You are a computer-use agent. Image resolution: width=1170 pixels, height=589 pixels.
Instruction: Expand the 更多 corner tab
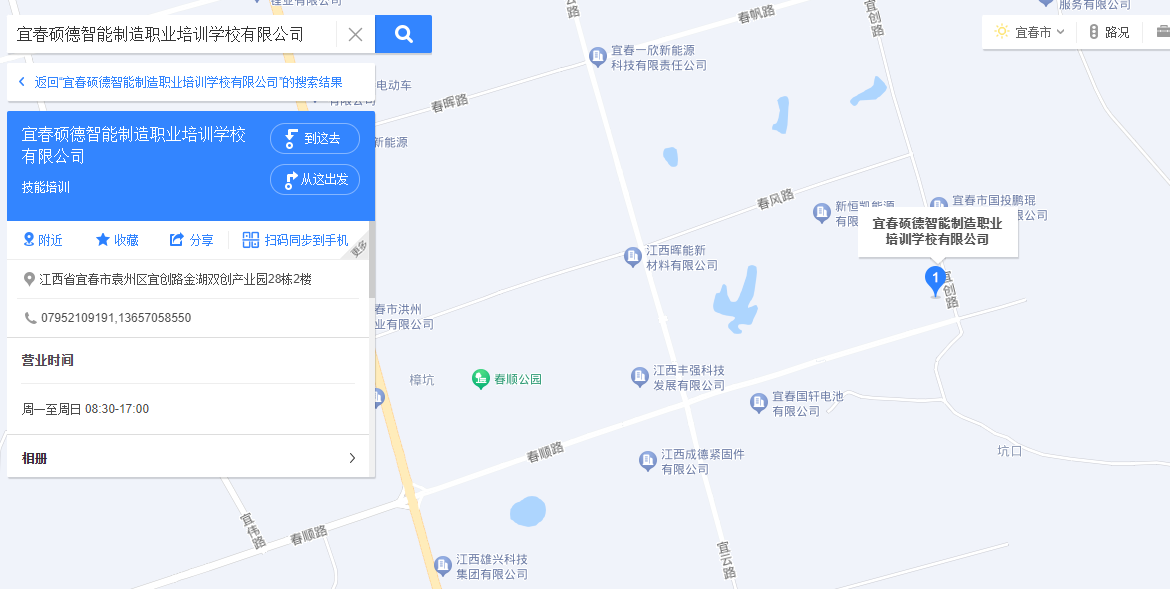tap(360, 249)
